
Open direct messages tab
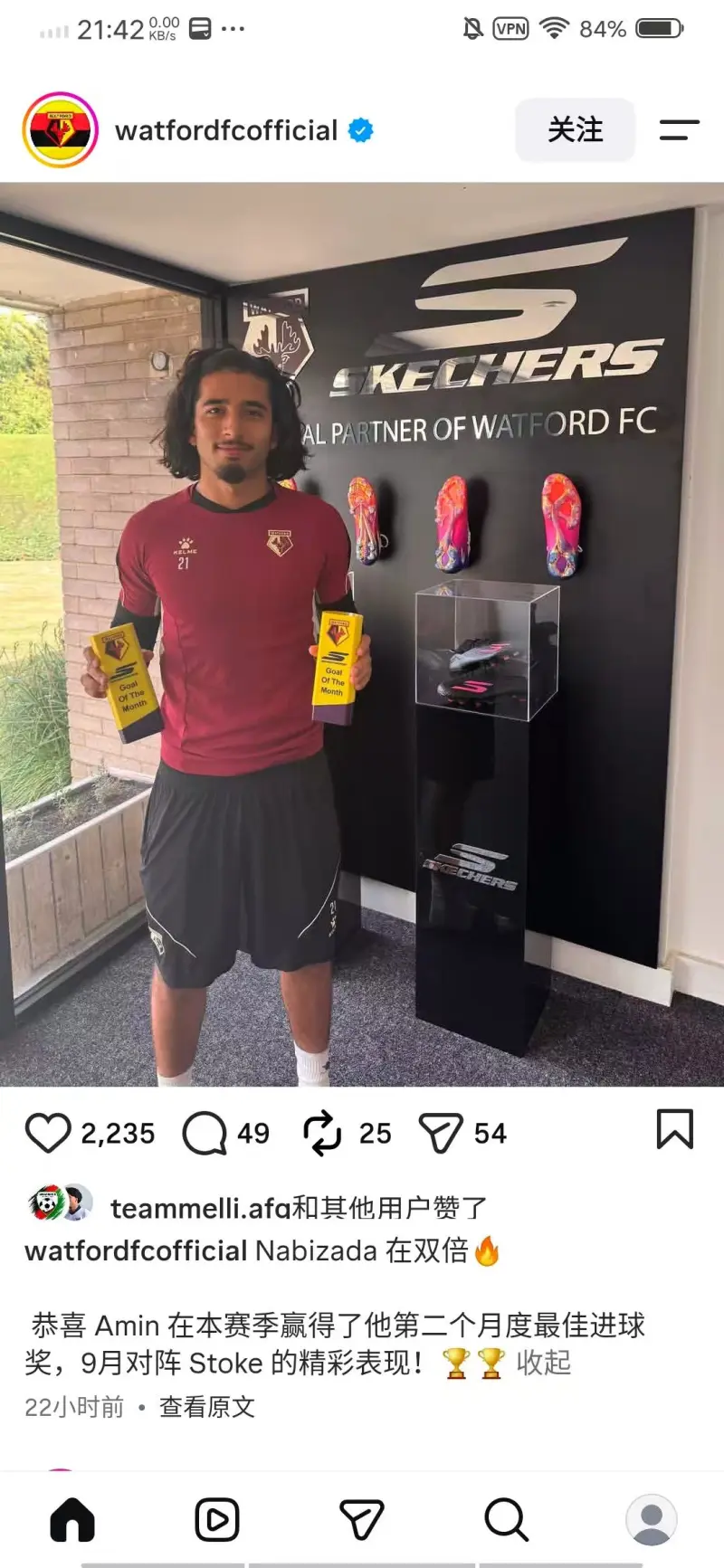coord(362,1519)
